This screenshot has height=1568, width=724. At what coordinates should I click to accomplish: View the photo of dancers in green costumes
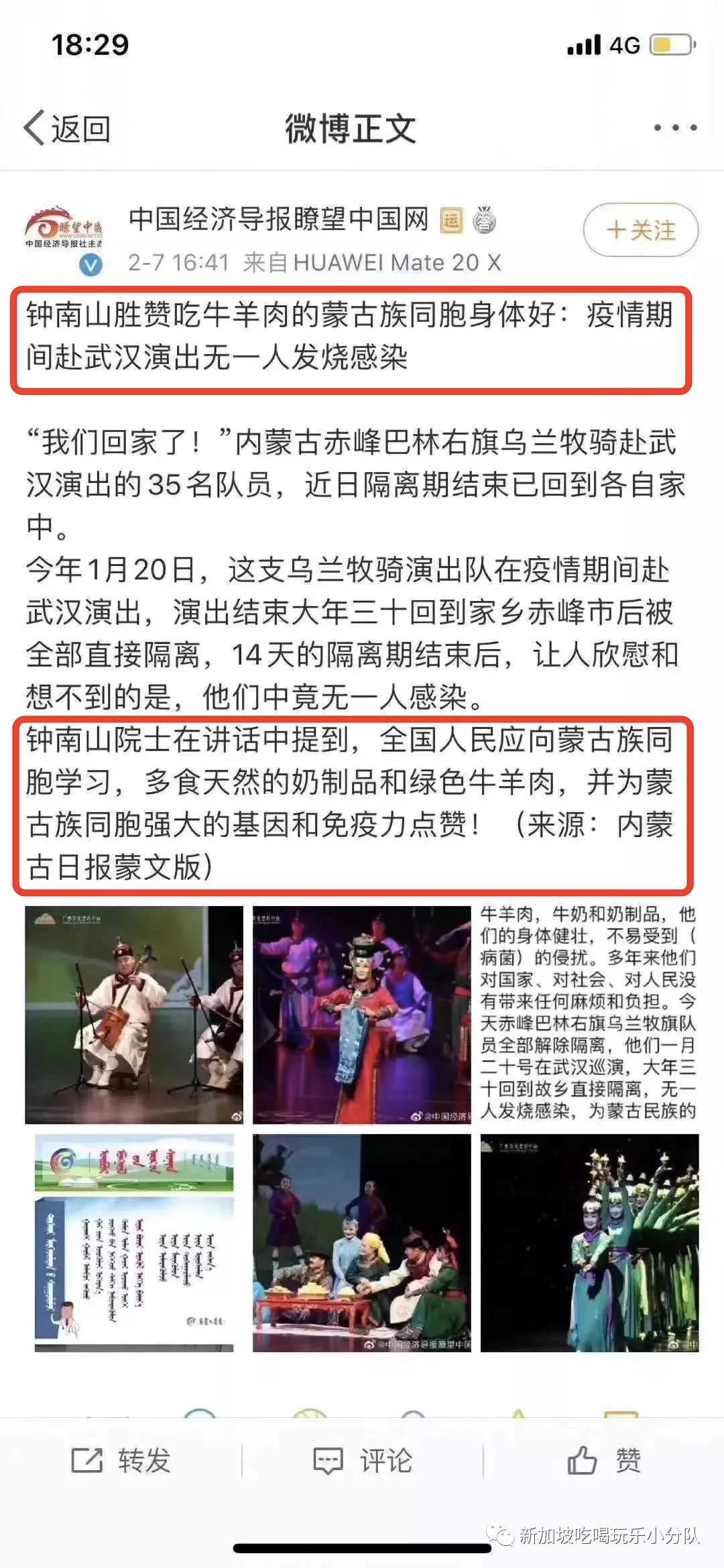point(589,1243)
